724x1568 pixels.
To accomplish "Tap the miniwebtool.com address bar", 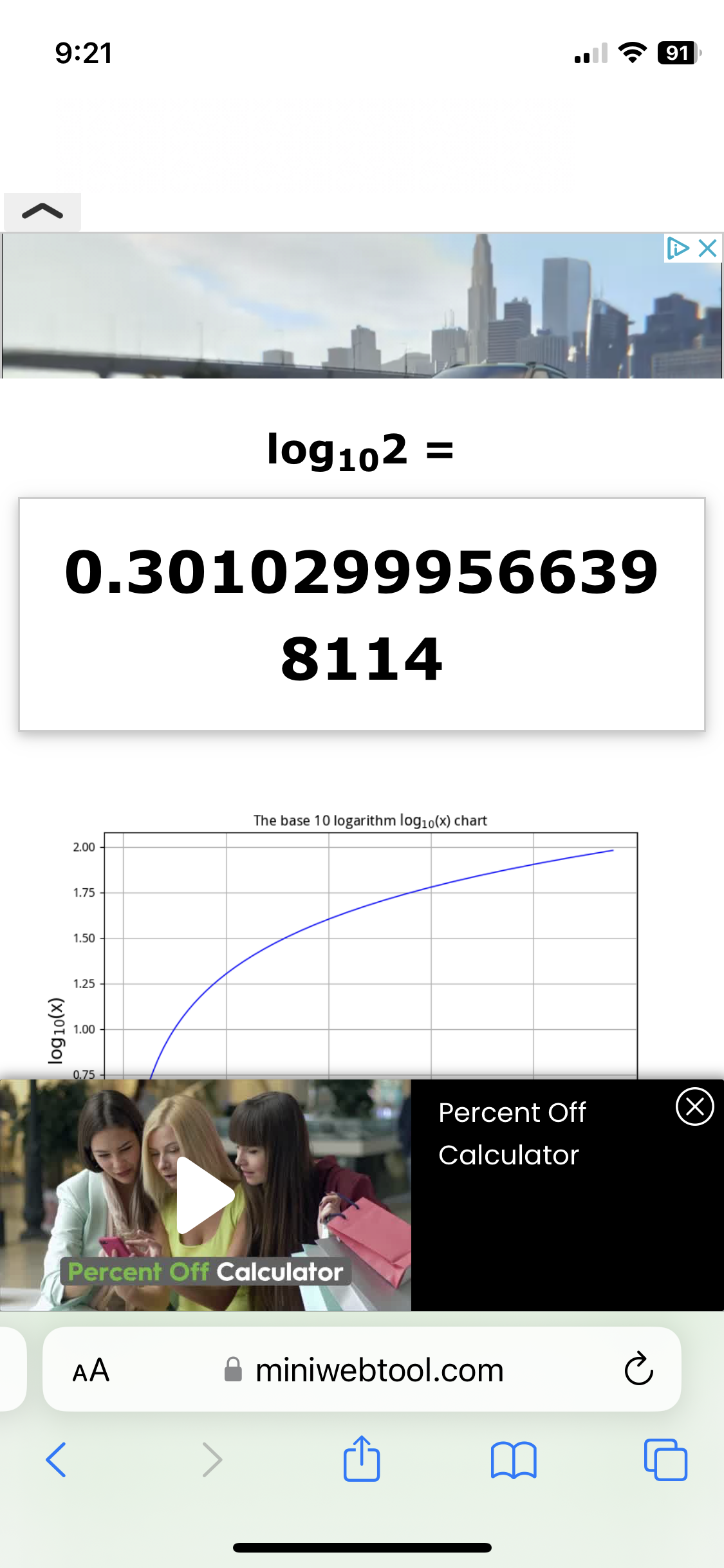I will coord(380,1370).
